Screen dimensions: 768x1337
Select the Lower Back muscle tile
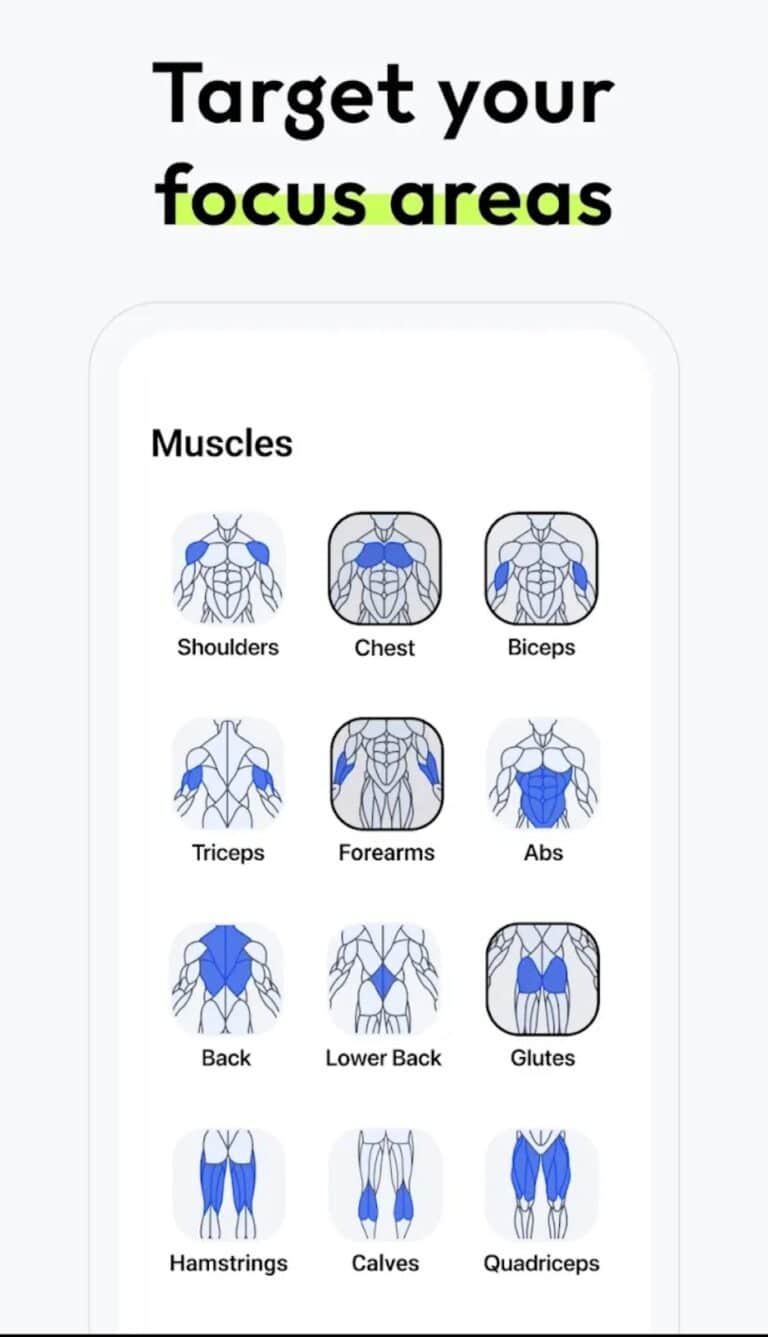tap(384, 978)
